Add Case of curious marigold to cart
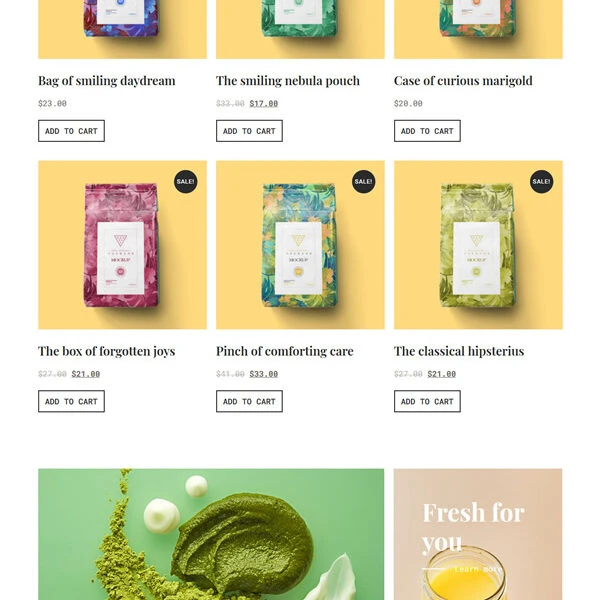Viewport: 600px width, 600px height. [427, 131]
